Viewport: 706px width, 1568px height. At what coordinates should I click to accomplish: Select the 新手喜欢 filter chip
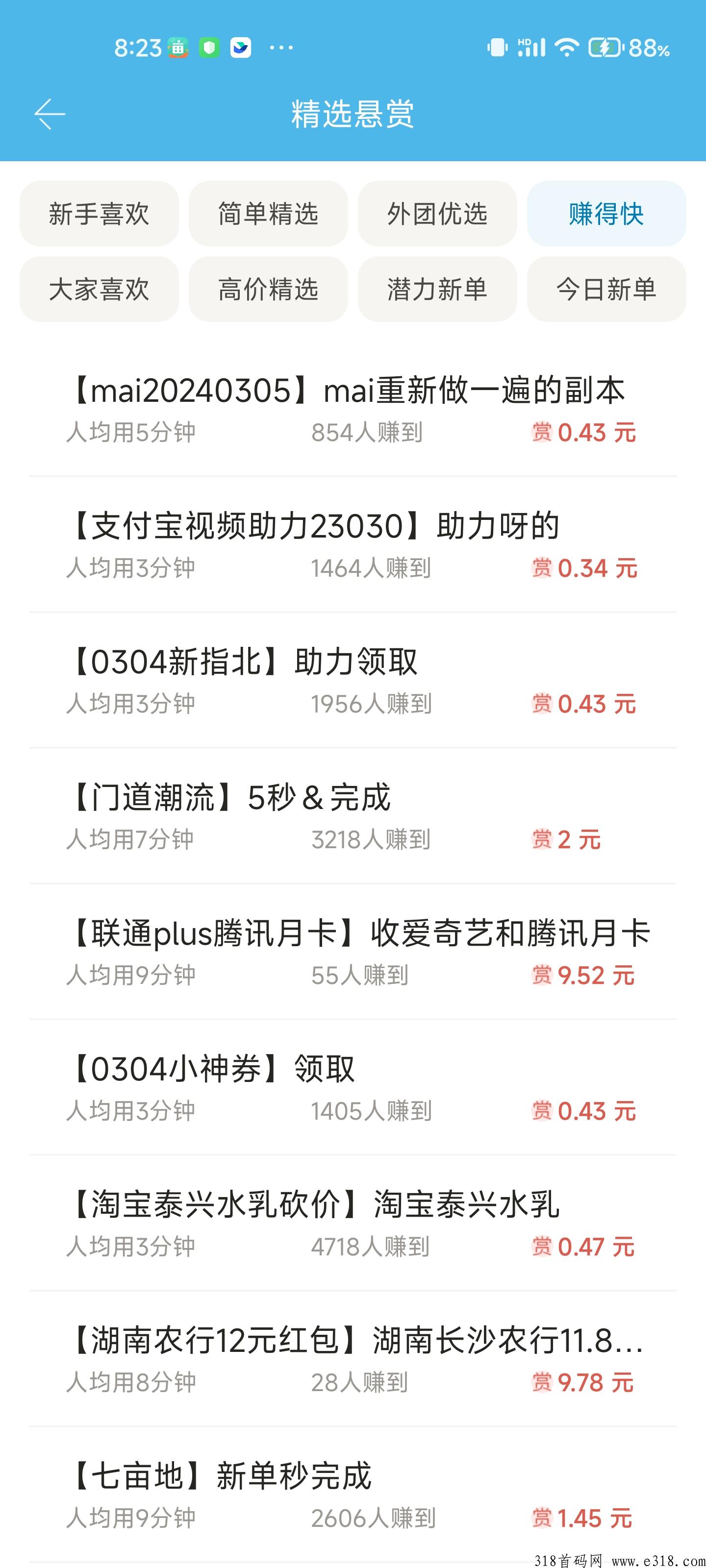(100, 214)
